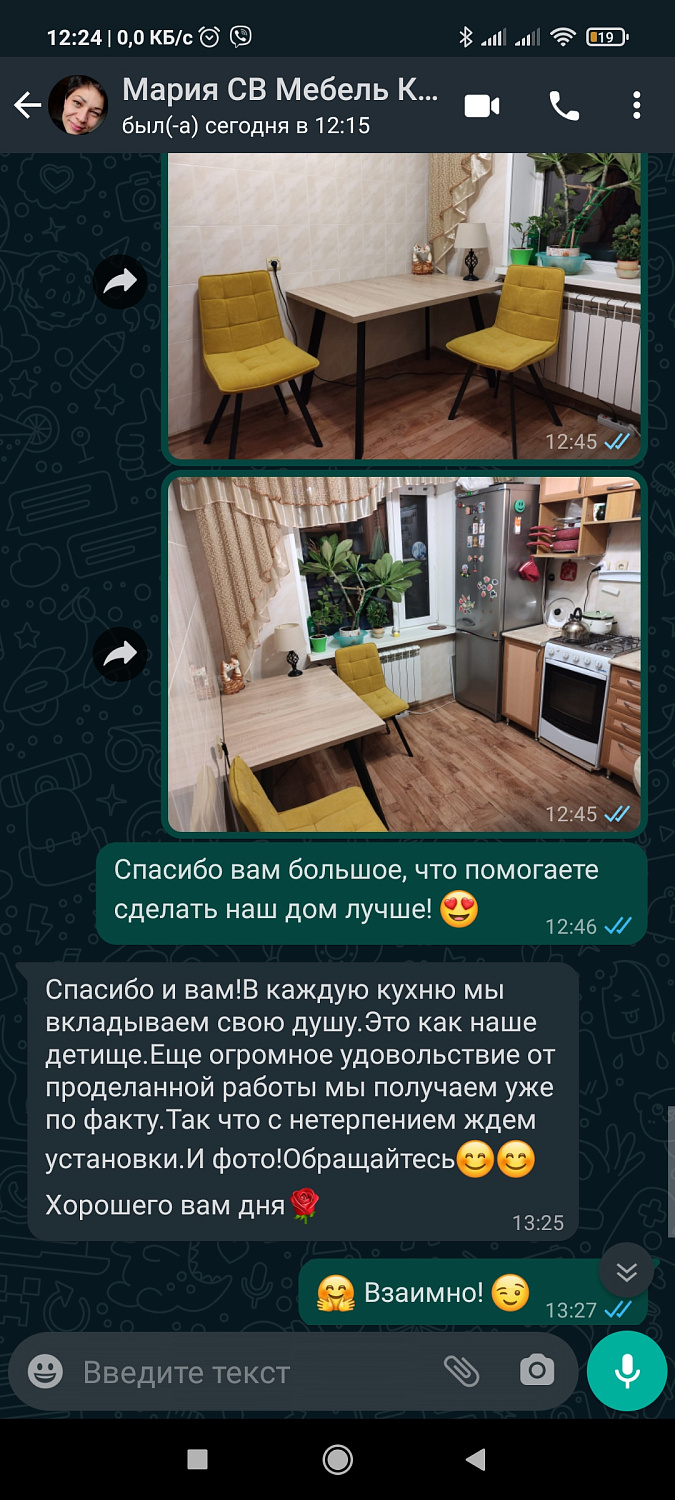The width and height of the screenshot is (675, 1500).
Task: Forward the photo showing fridge and stove
Action: click(120, 655)
